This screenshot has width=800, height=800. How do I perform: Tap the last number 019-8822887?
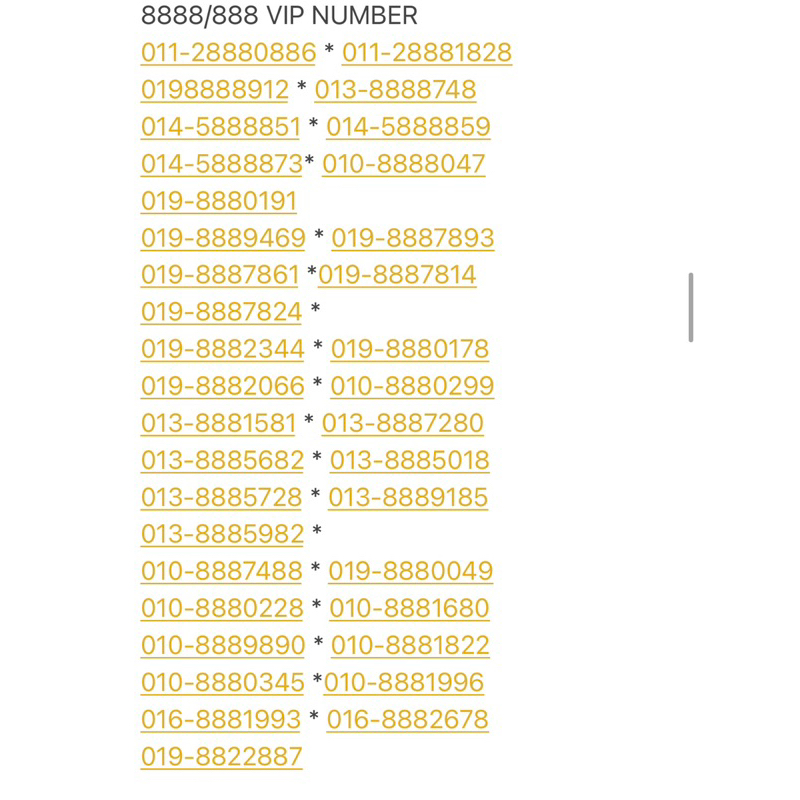point(221,756)
